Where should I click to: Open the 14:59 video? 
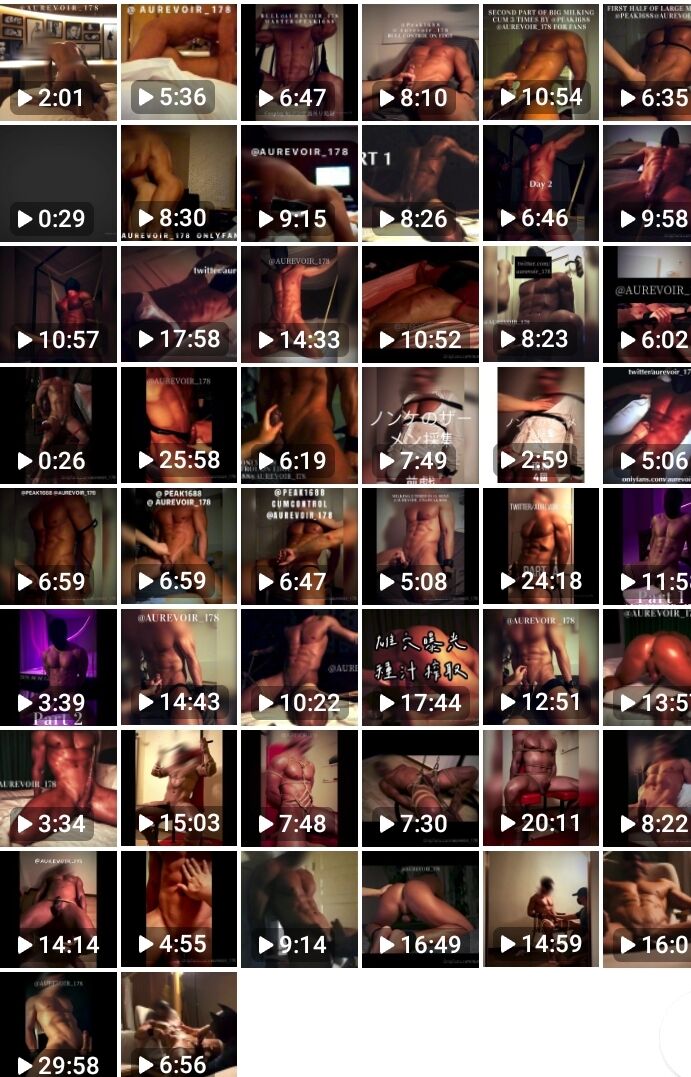point(541,909)
